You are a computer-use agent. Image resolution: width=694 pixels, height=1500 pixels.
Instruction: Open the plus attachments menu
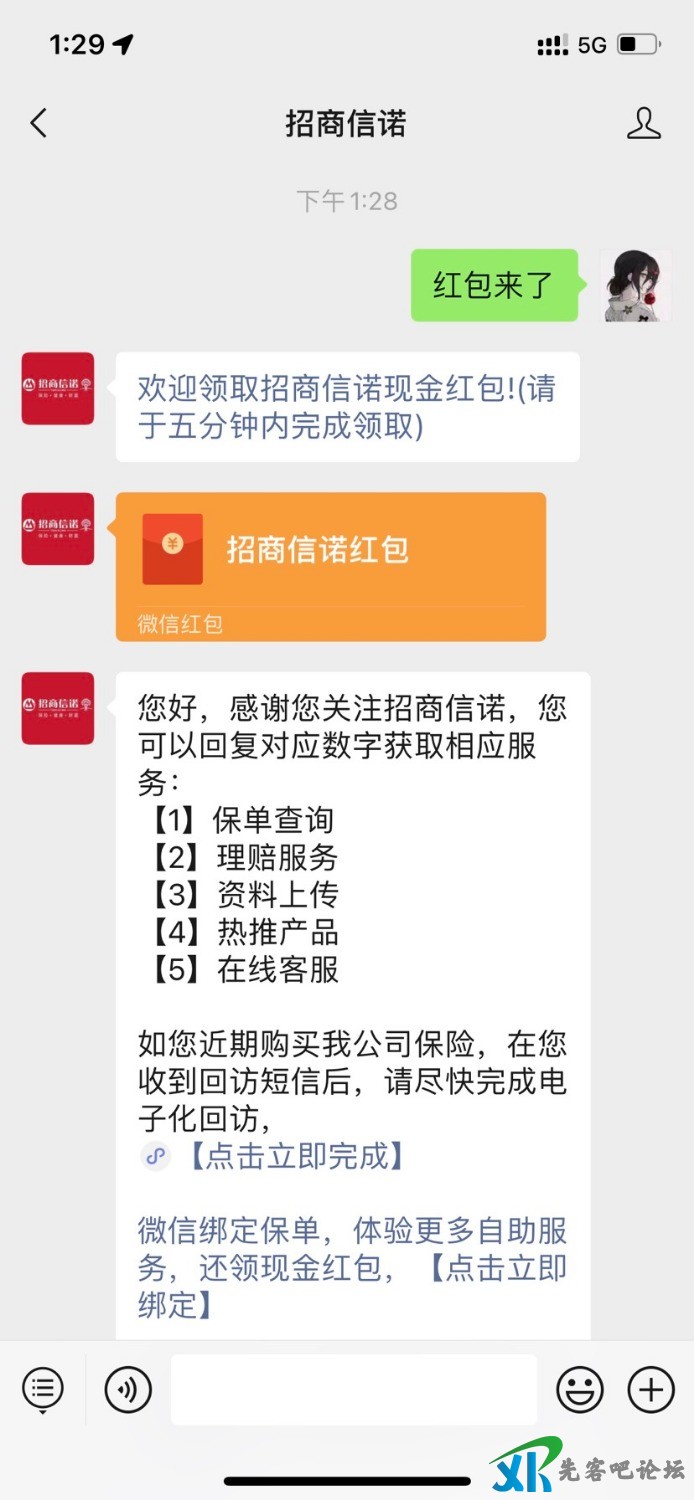point(651,1389)
